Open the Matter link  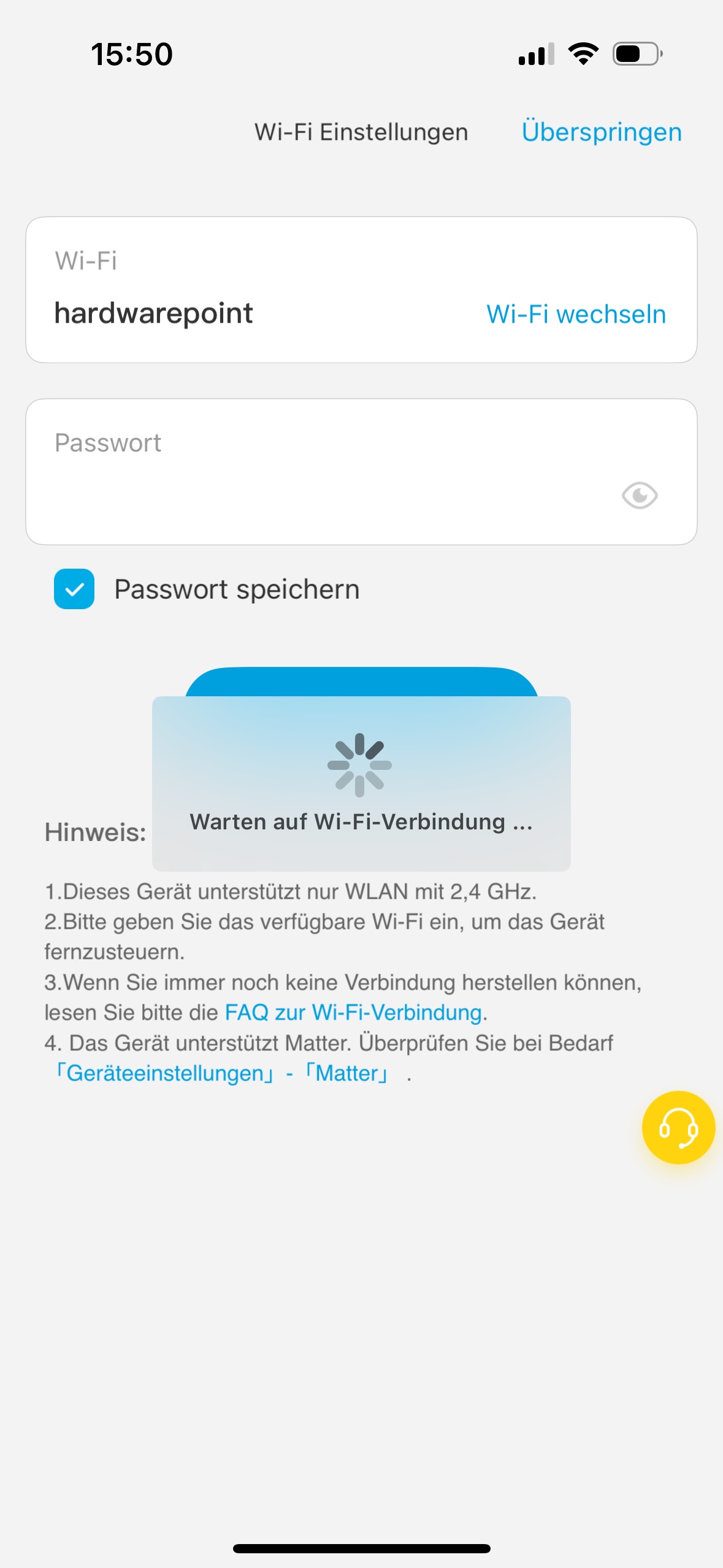347,1073
